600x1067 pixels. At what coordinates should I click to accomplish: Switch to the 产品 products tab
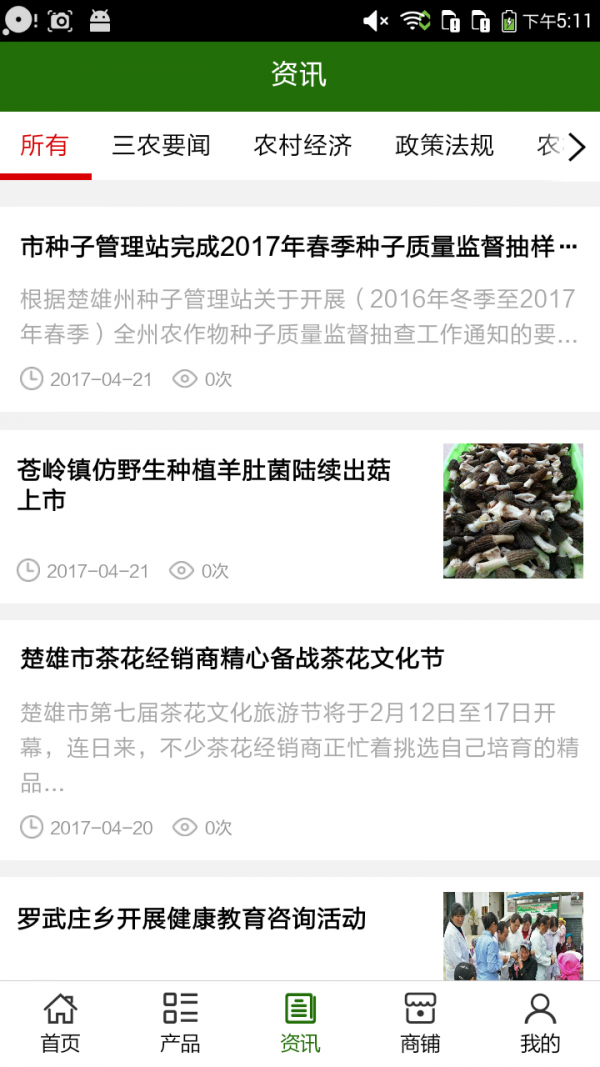180,1023
